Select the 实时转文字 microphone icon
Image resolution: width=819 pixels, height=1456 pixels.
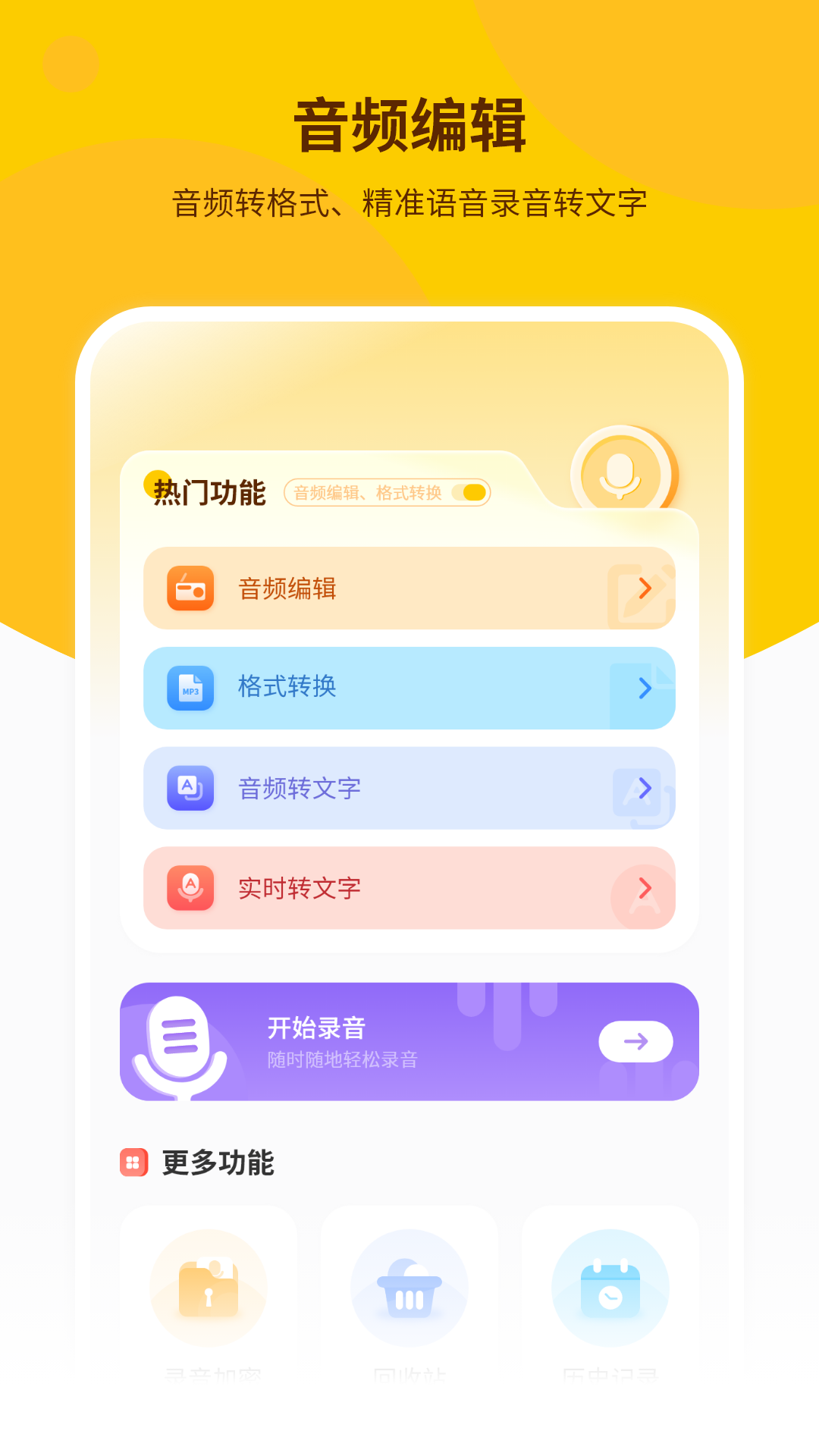[x=191, y=889]
